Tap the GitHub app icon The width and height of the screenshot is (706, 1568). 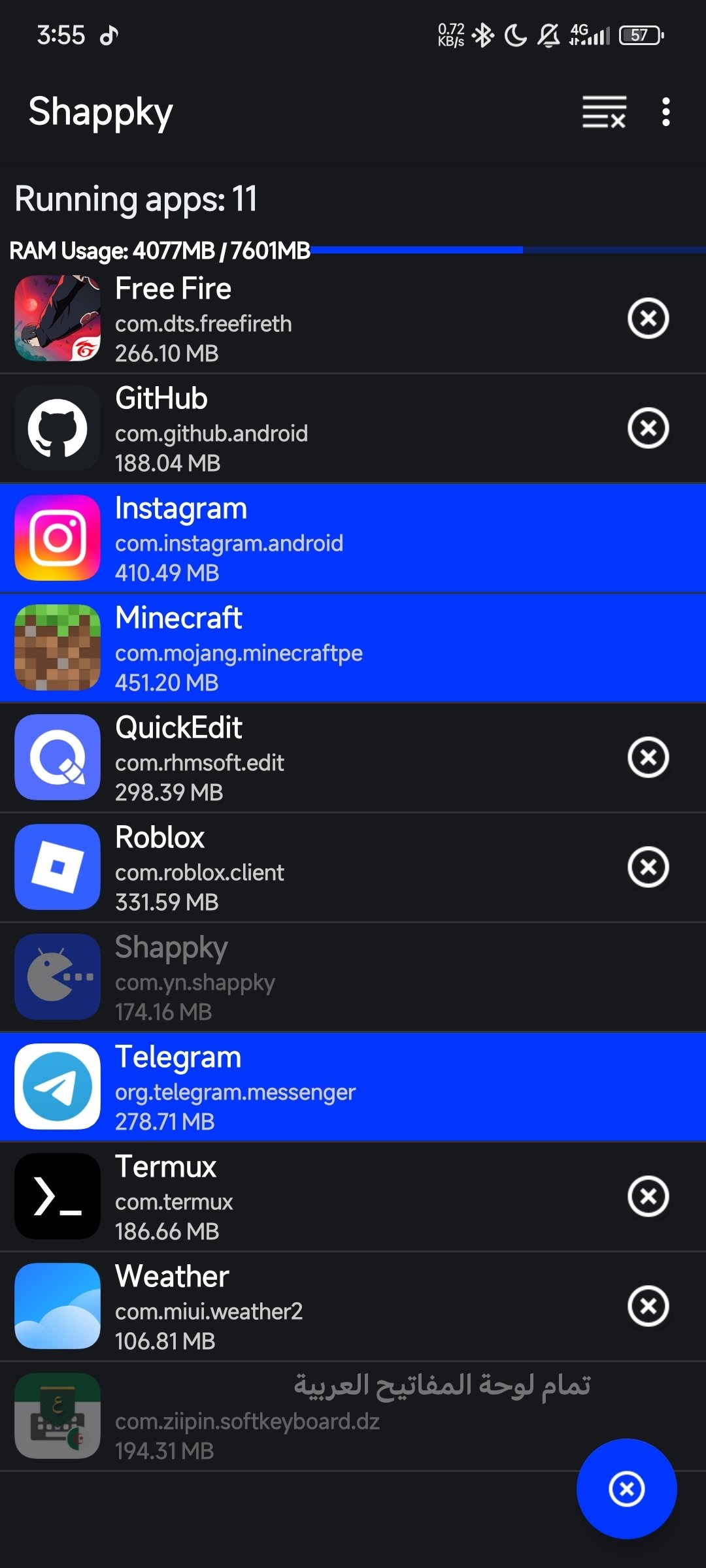click(x=57, y=429)
